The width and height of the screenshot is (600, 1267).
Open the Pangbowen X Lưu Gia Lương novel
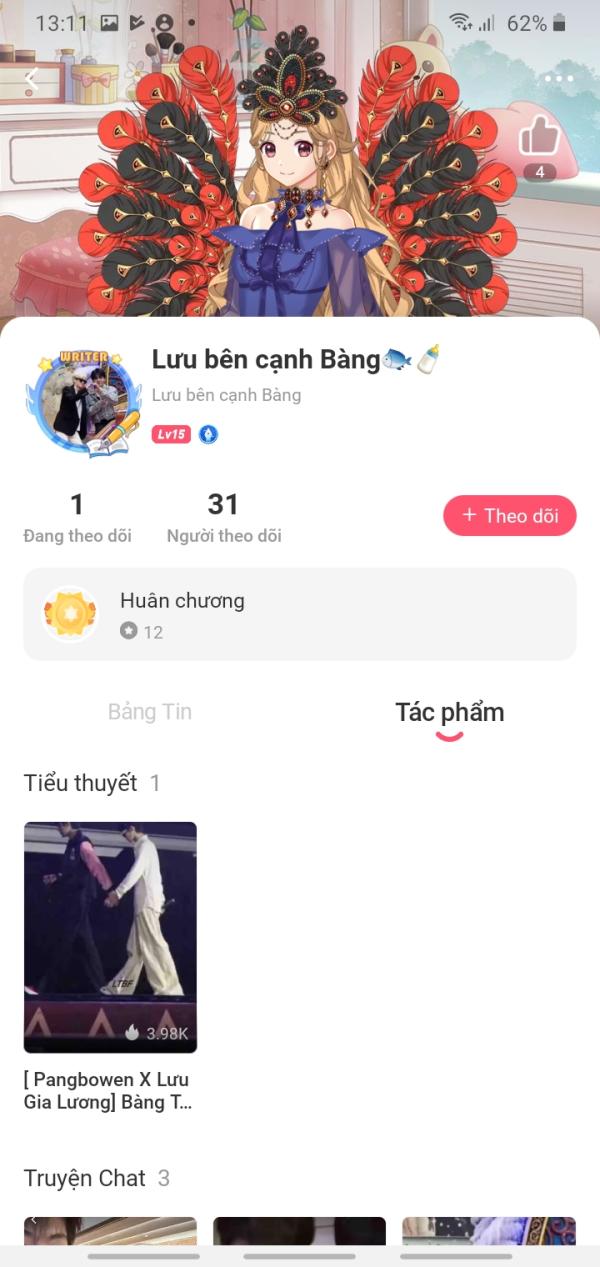[x=110, y=937]
